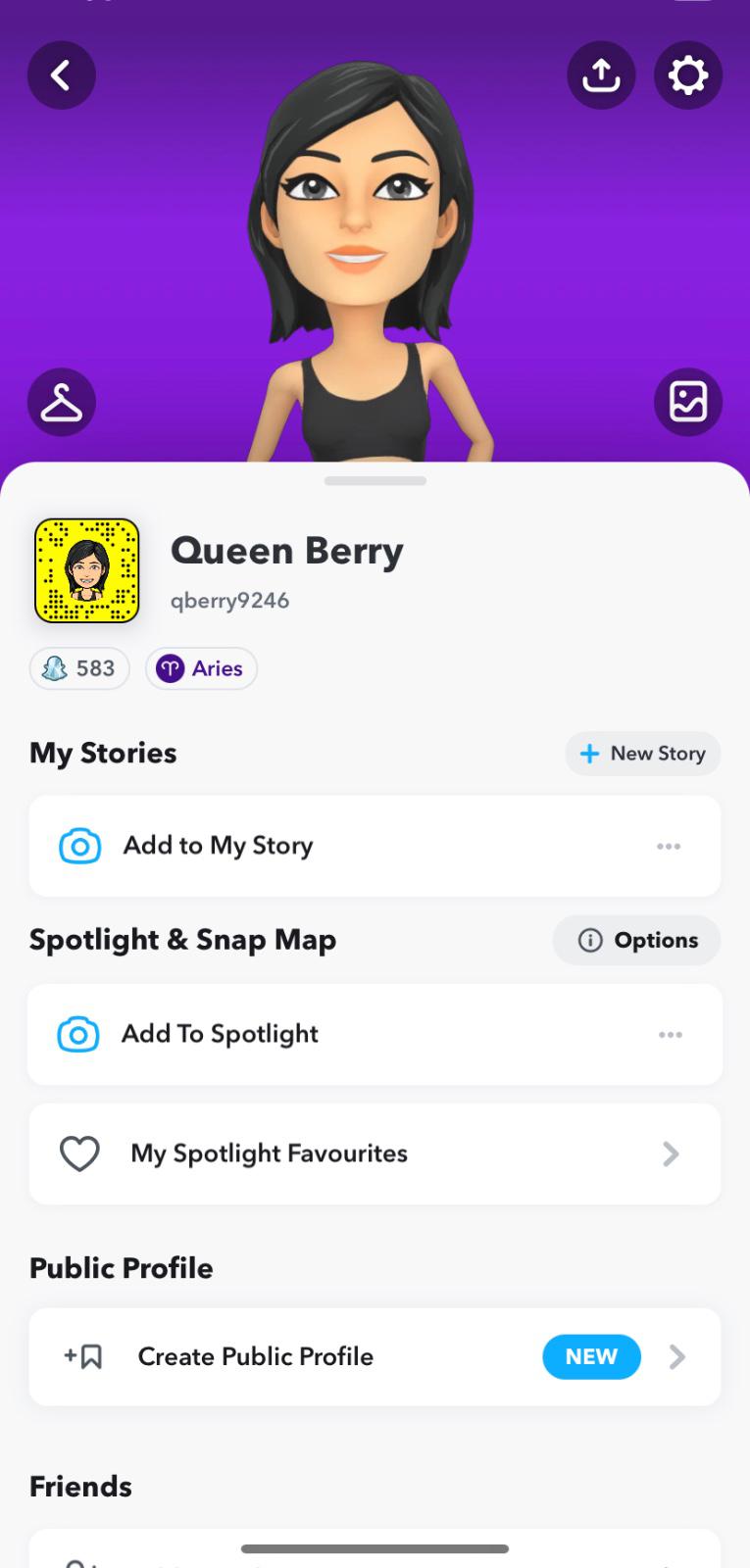Open the Aries zodiac chip
The height and width of the screenshot is (1568, 750).
[201, 668]
